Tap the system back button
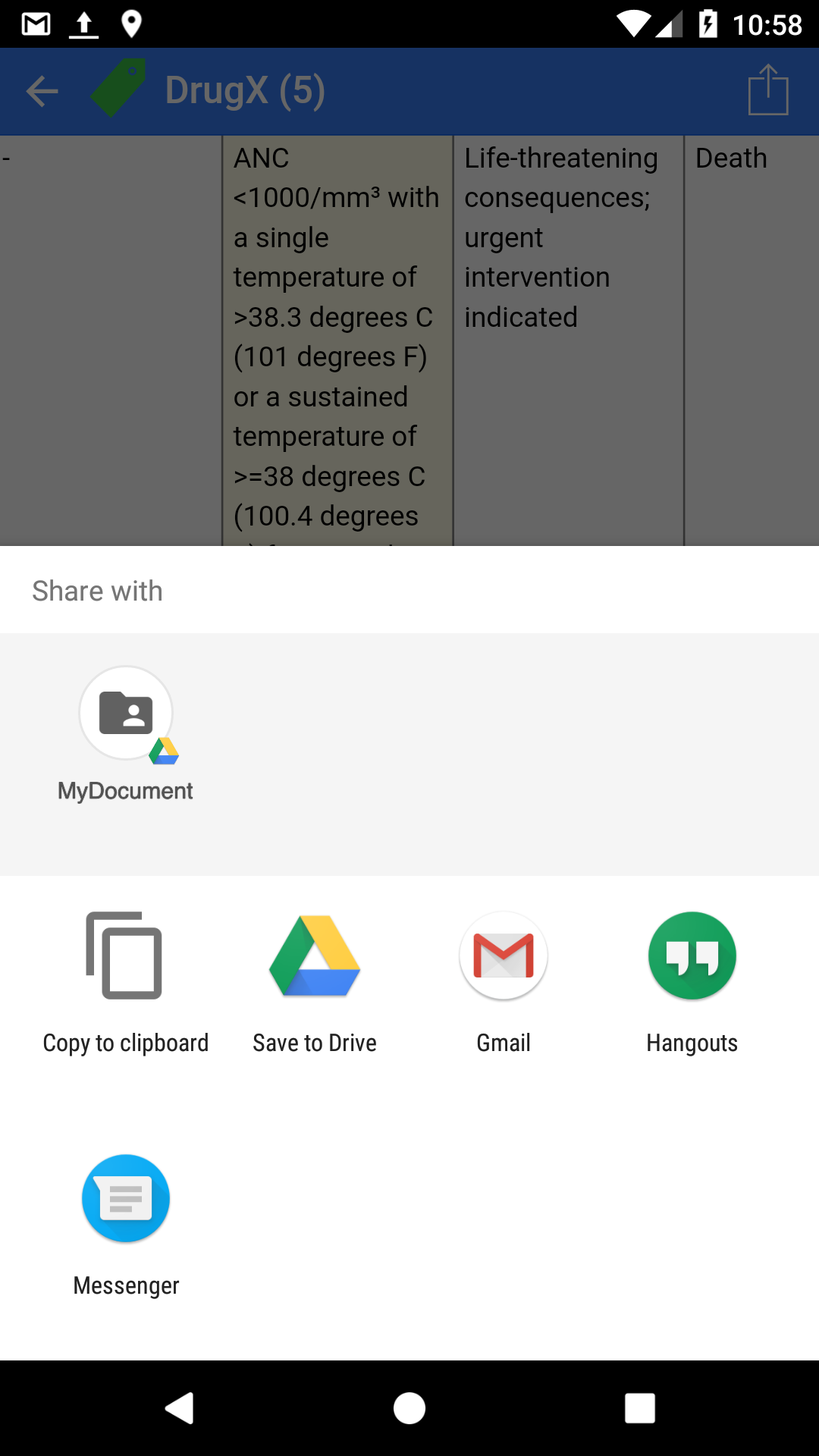The width and height of the screenshot is (819, 1456). click(x=180, y=1408)
